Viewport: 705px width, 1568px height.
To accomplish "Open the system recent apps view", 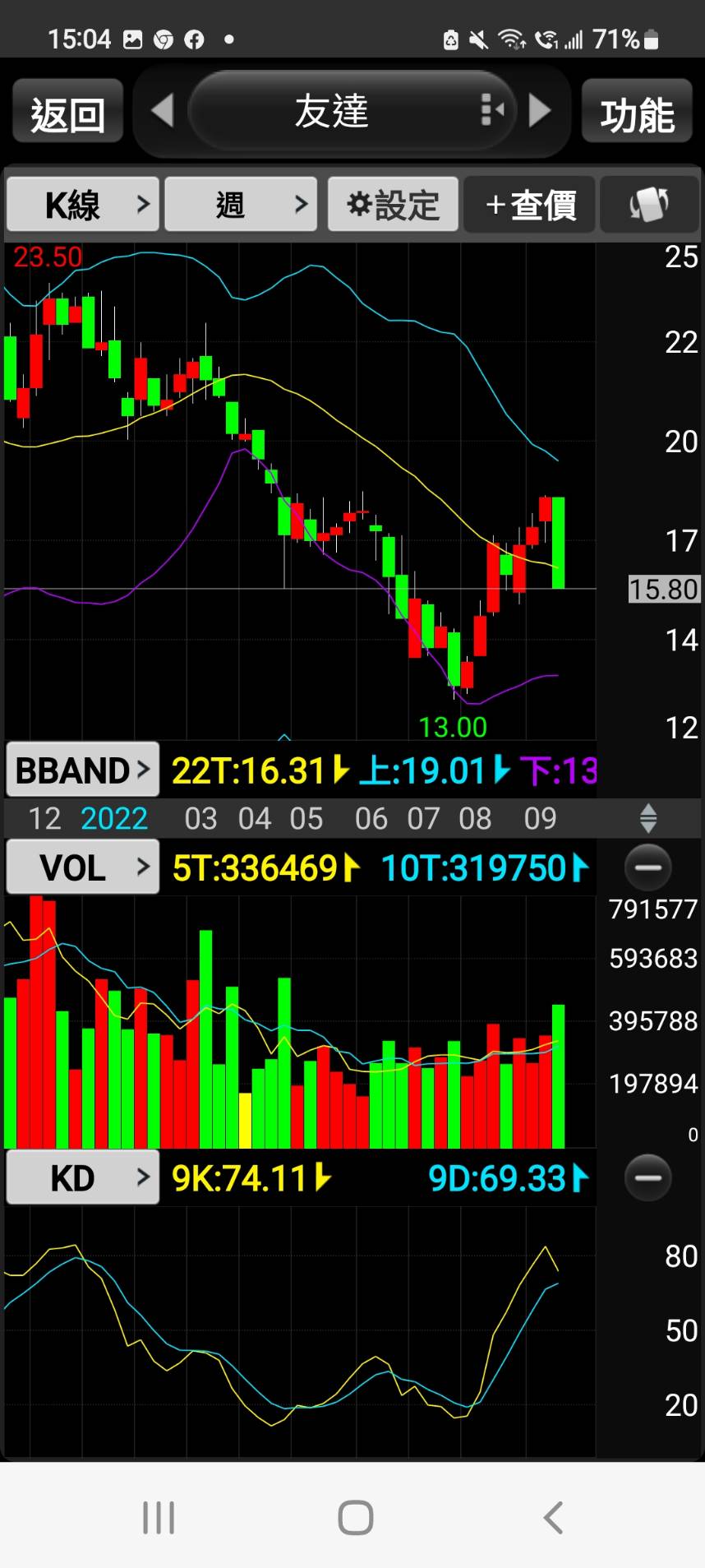I will (159, 1517).
